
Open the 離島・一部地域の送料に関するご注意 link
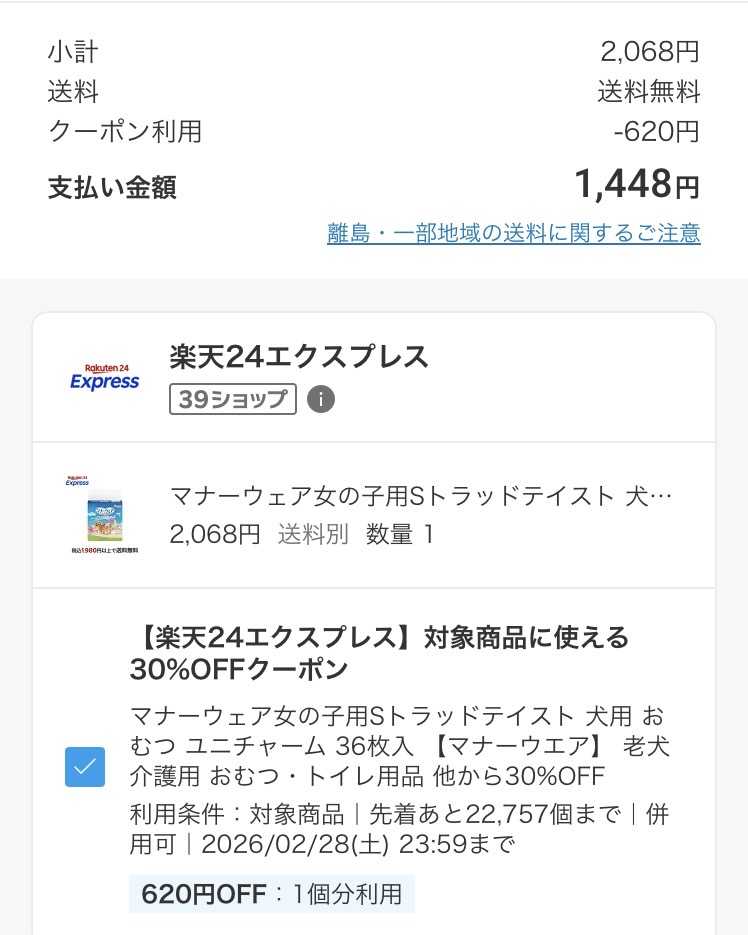pos(513,233)
